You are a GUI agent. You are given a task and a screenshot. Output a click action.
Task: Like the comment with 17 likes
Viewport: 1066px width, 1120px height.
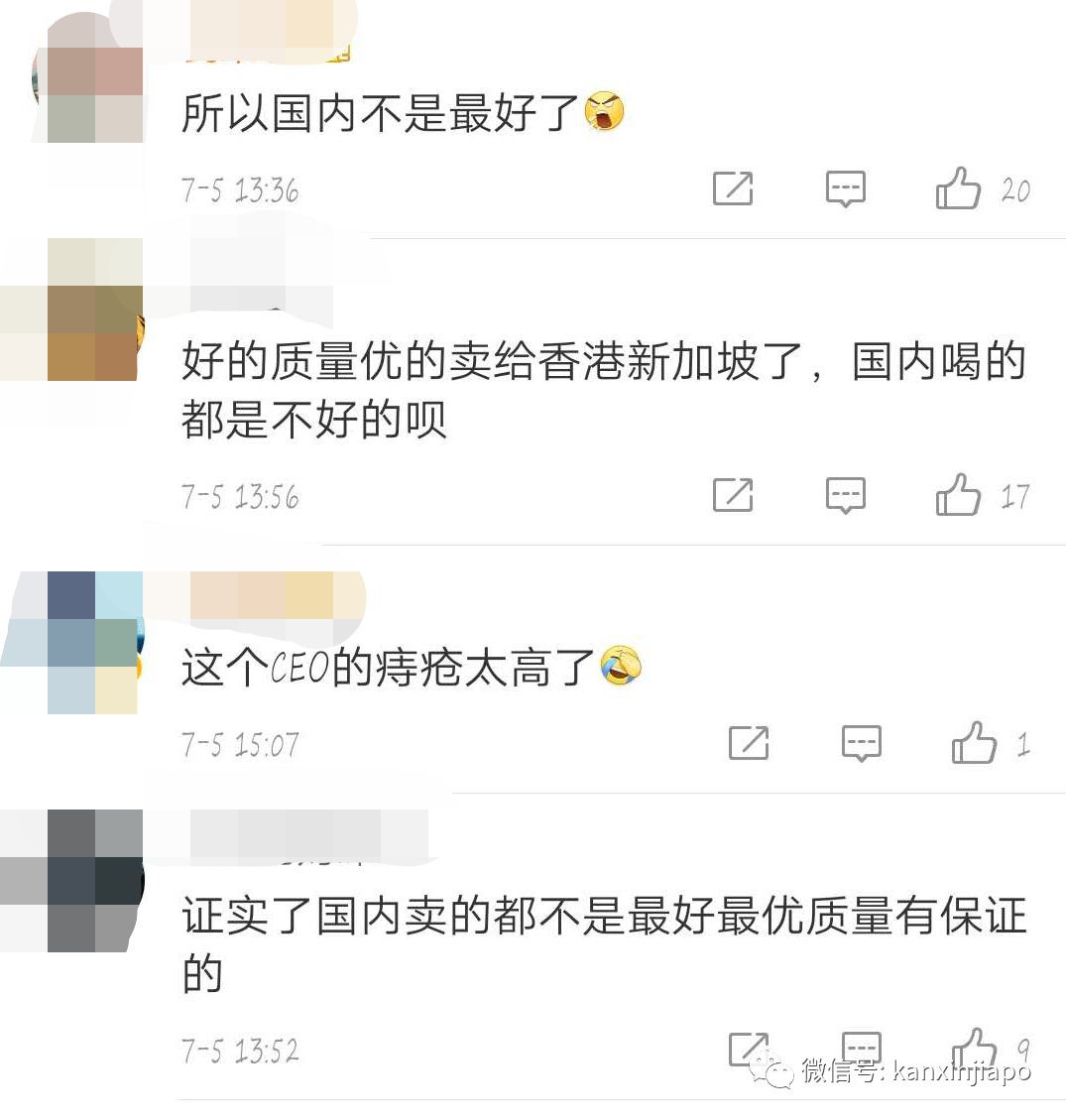(x=958, y=494)
